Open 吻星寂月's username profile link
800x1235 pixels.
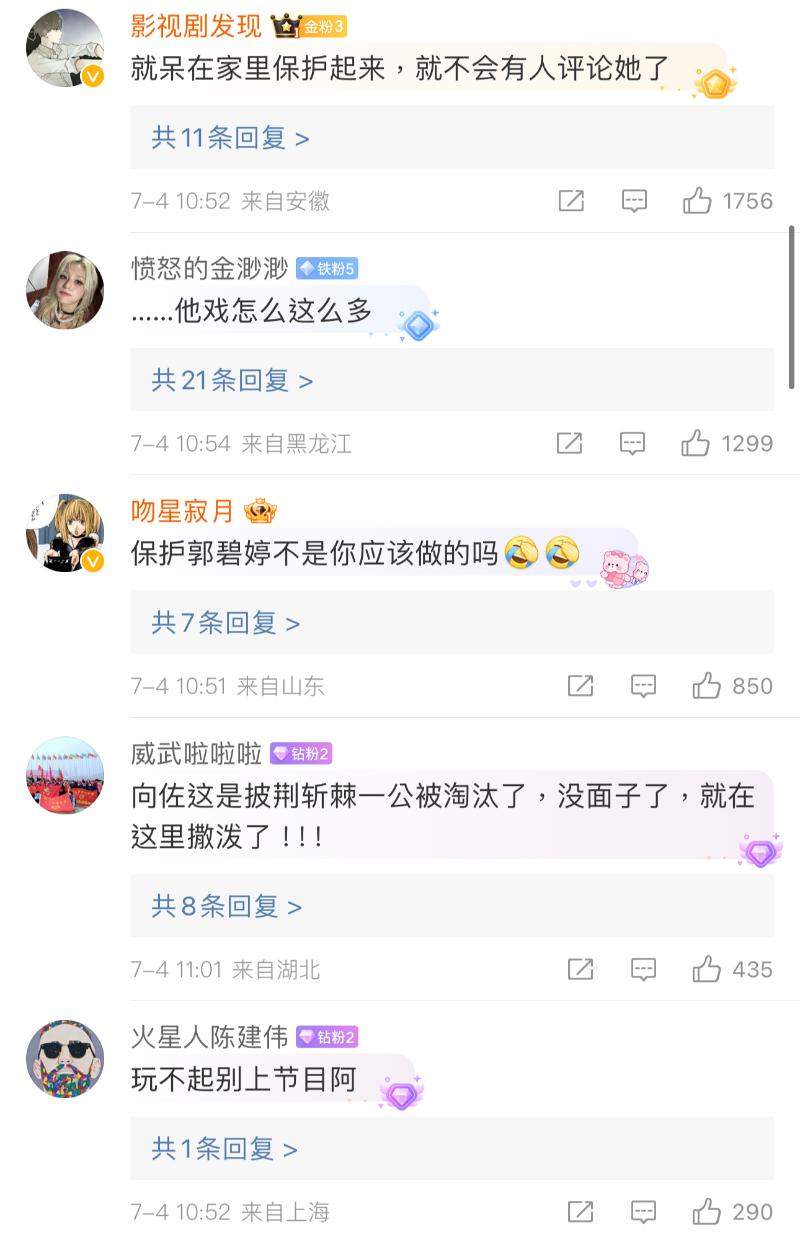coord(182,511)
